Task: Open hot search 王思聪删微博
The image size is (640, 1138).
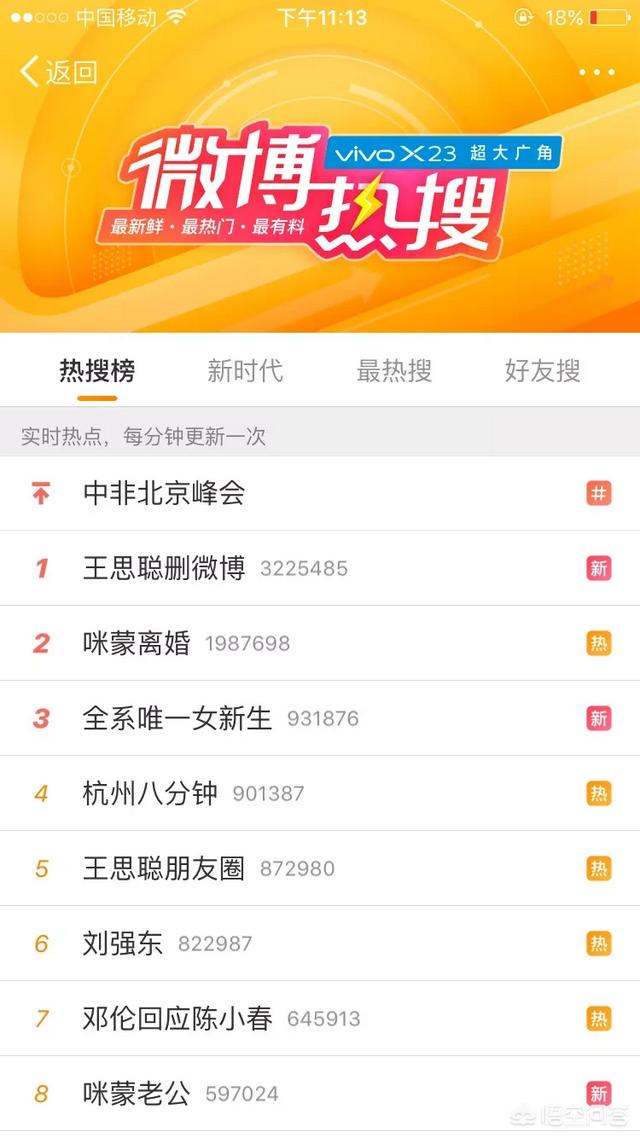Action: point(164,568)
